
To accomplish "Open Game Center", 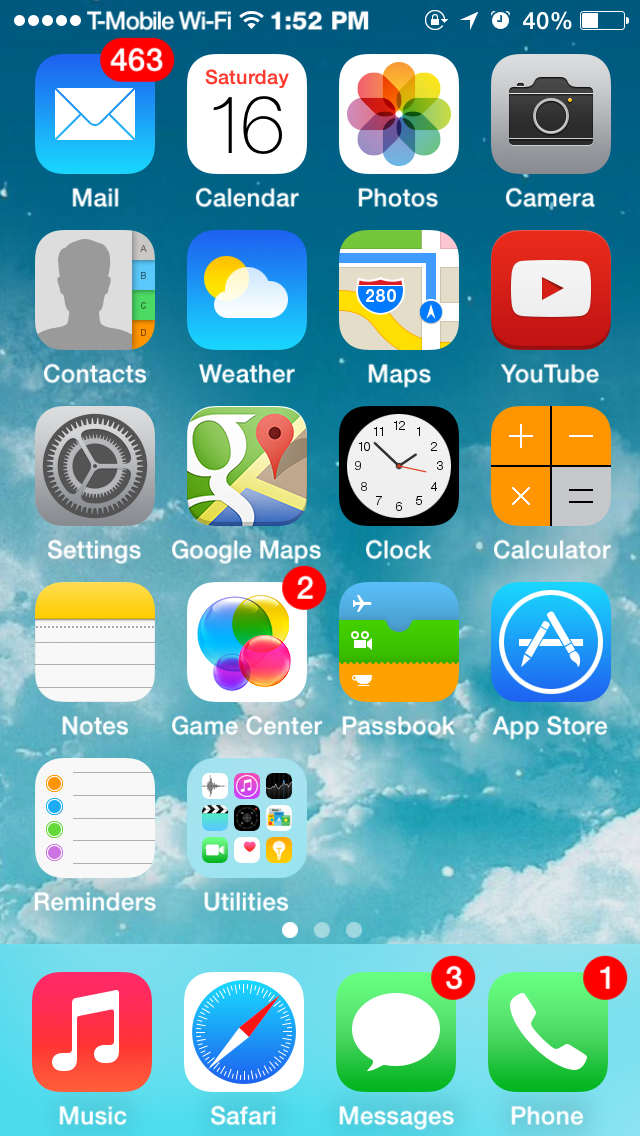I will coord(247,642).
